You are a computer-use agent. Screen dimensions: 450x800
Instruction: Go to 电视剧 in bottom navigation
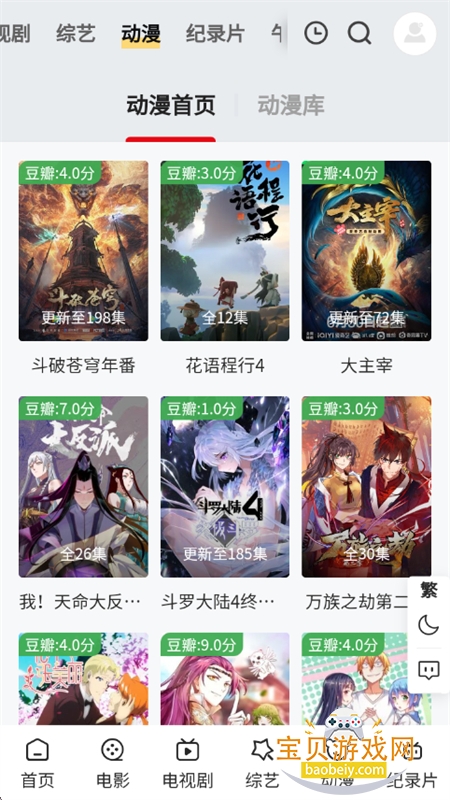[187, 764]
